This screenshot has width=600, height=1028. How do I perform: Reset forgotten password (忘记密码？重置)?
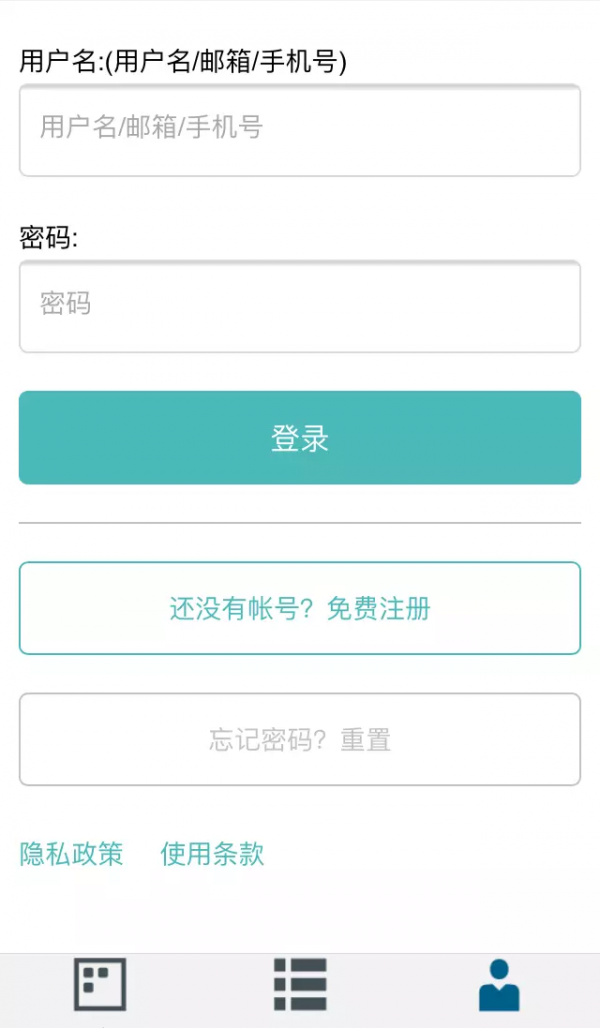point(300,740)
